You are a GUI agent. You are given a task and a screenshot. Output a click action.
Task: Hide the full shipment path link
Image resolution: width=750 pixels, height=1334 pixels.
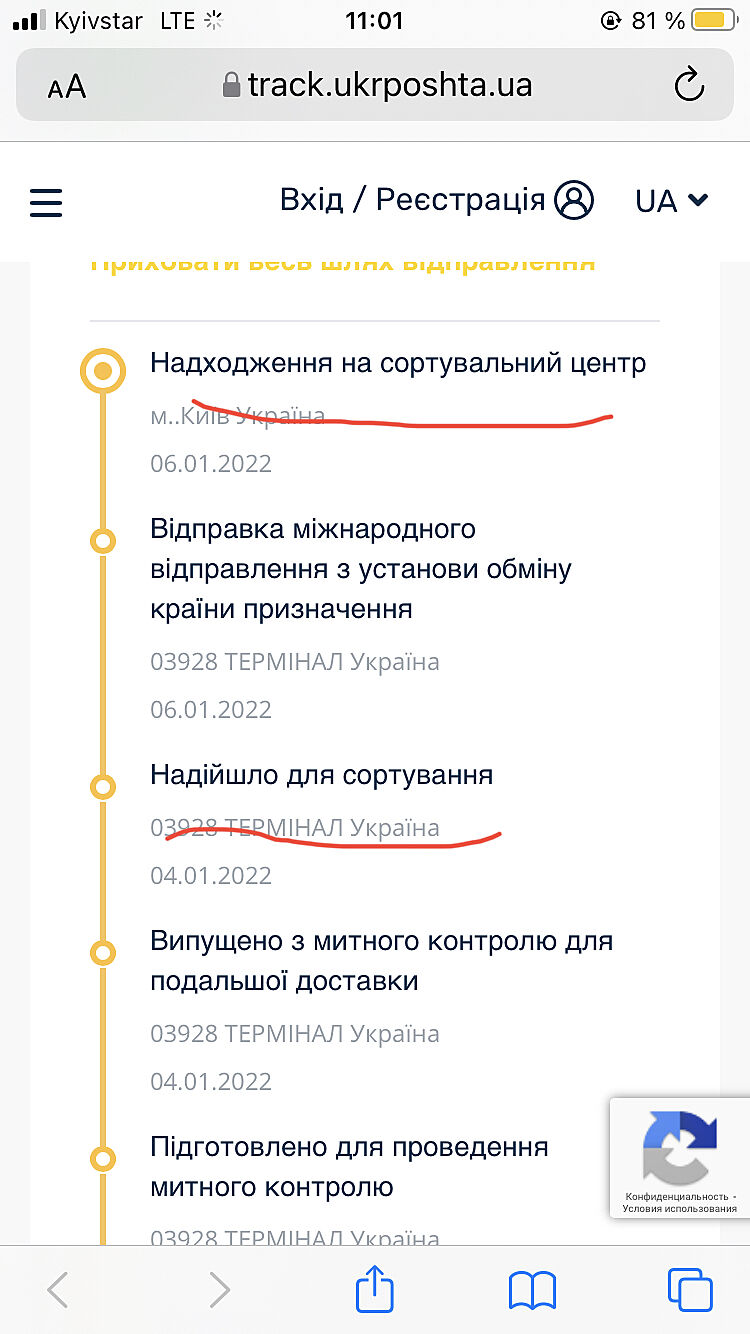[342, 264]
